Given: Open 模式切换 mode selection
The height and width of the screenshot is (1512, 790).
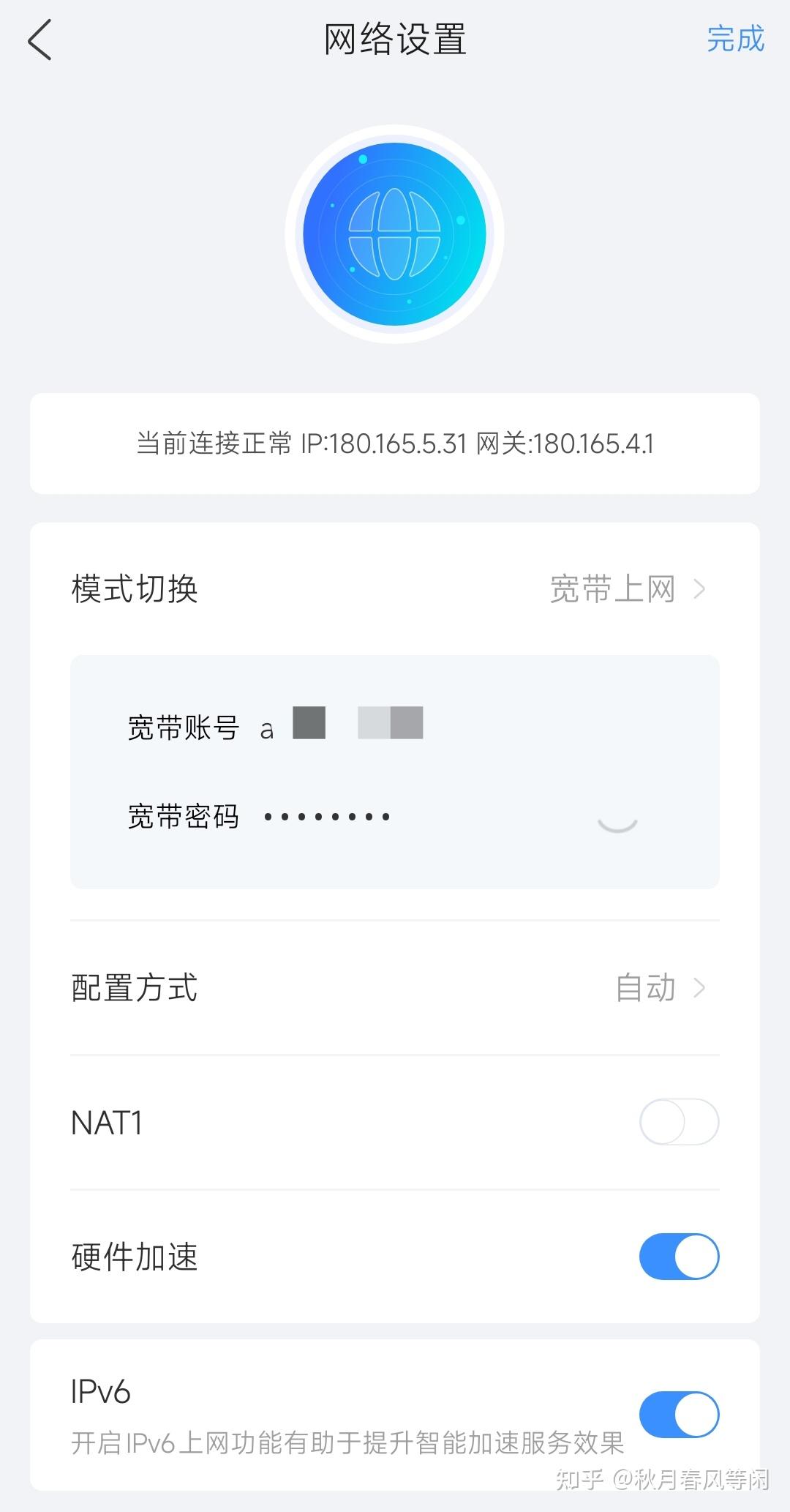Looking at the screenshot, I should [x=395, y=589].
